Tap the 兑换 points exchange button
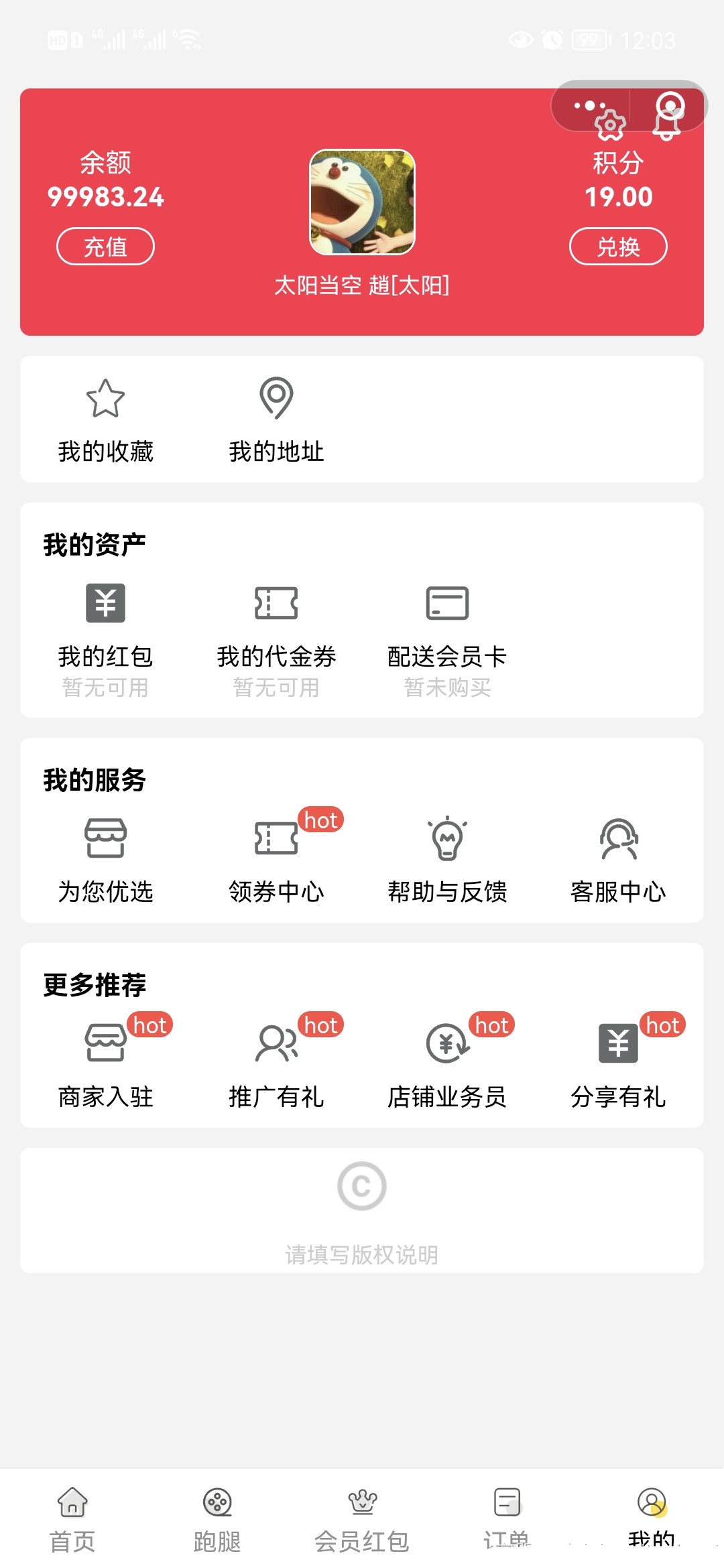724x1568 pixels. 618,247
